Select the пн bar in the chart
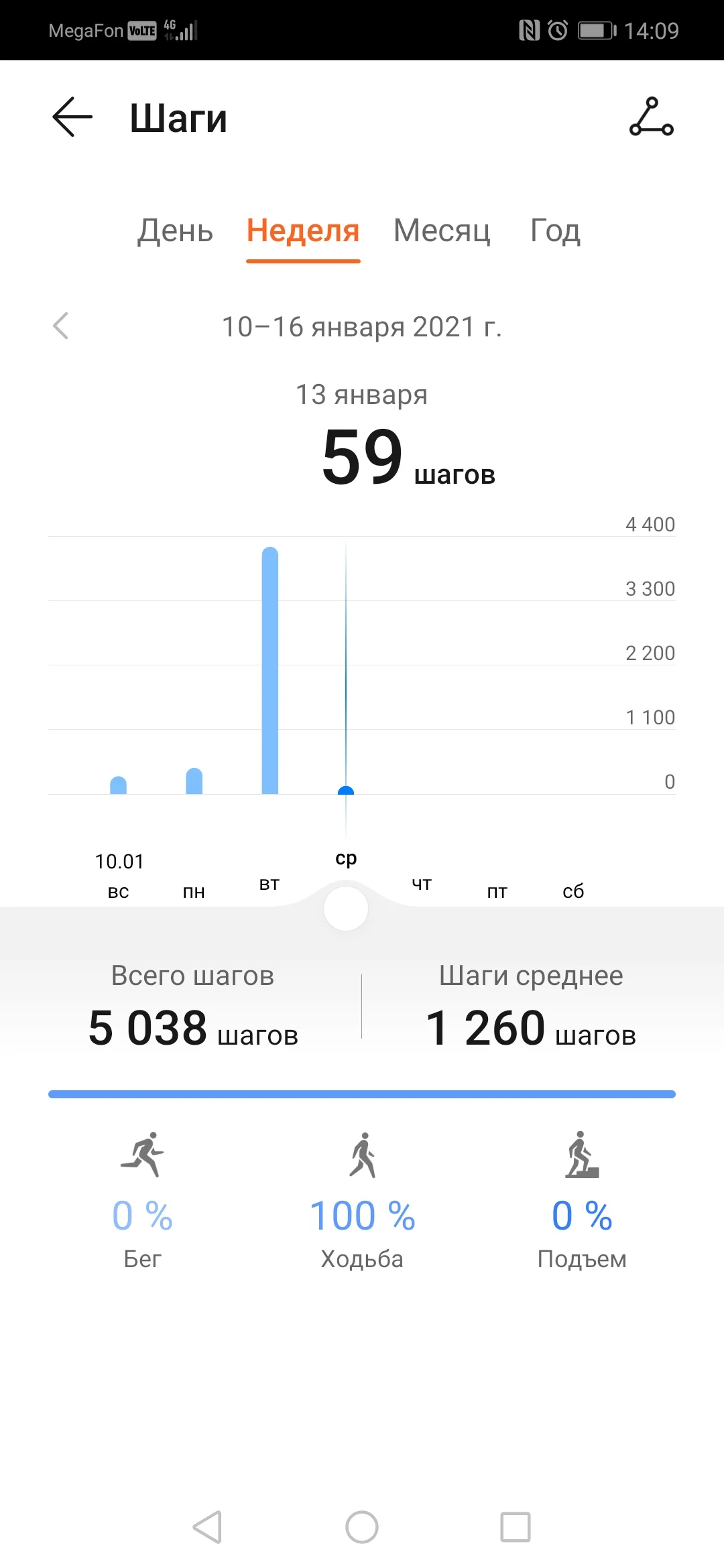This screenshot has width=724, height=1568. pos(194,781)
